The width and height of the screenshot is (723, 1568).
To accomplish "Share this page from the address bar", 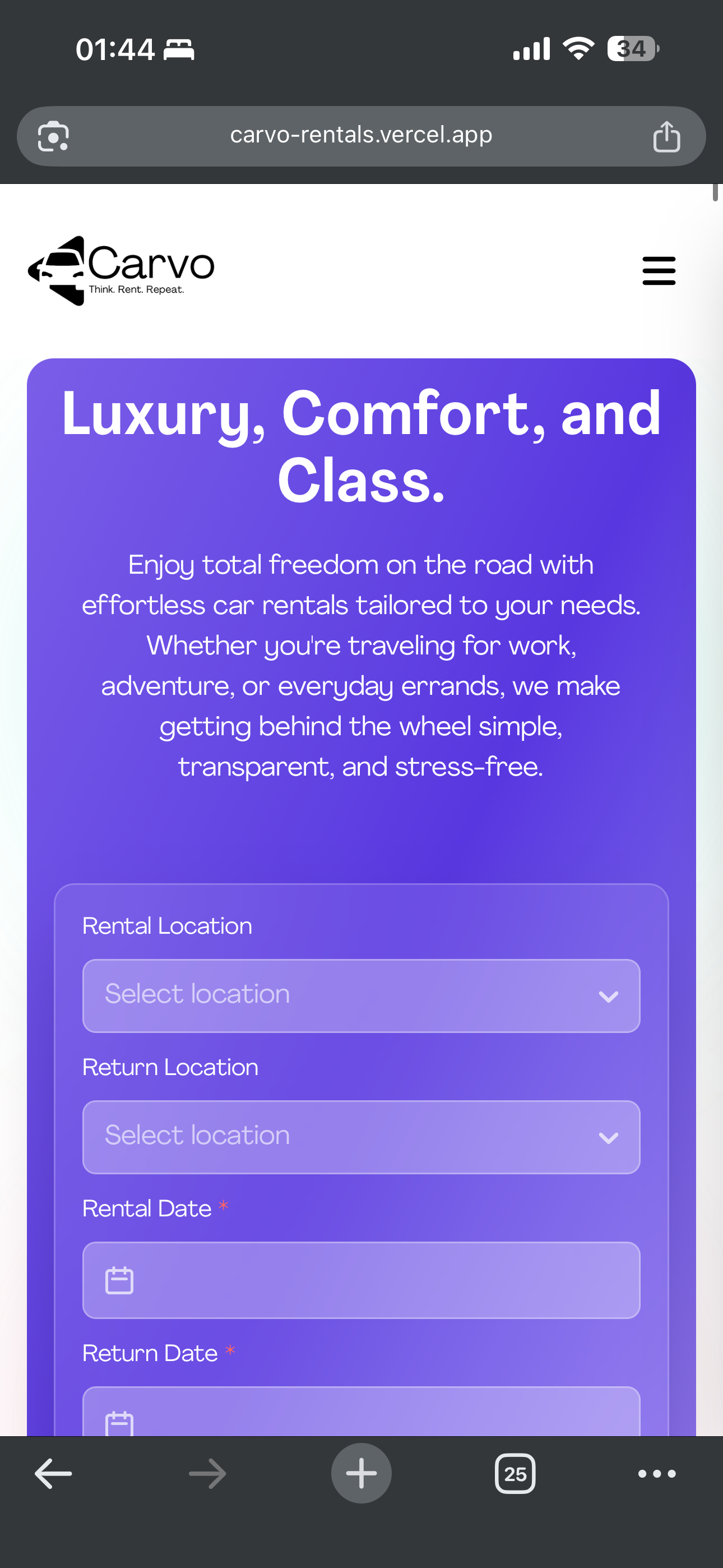I will pos(666,136).
